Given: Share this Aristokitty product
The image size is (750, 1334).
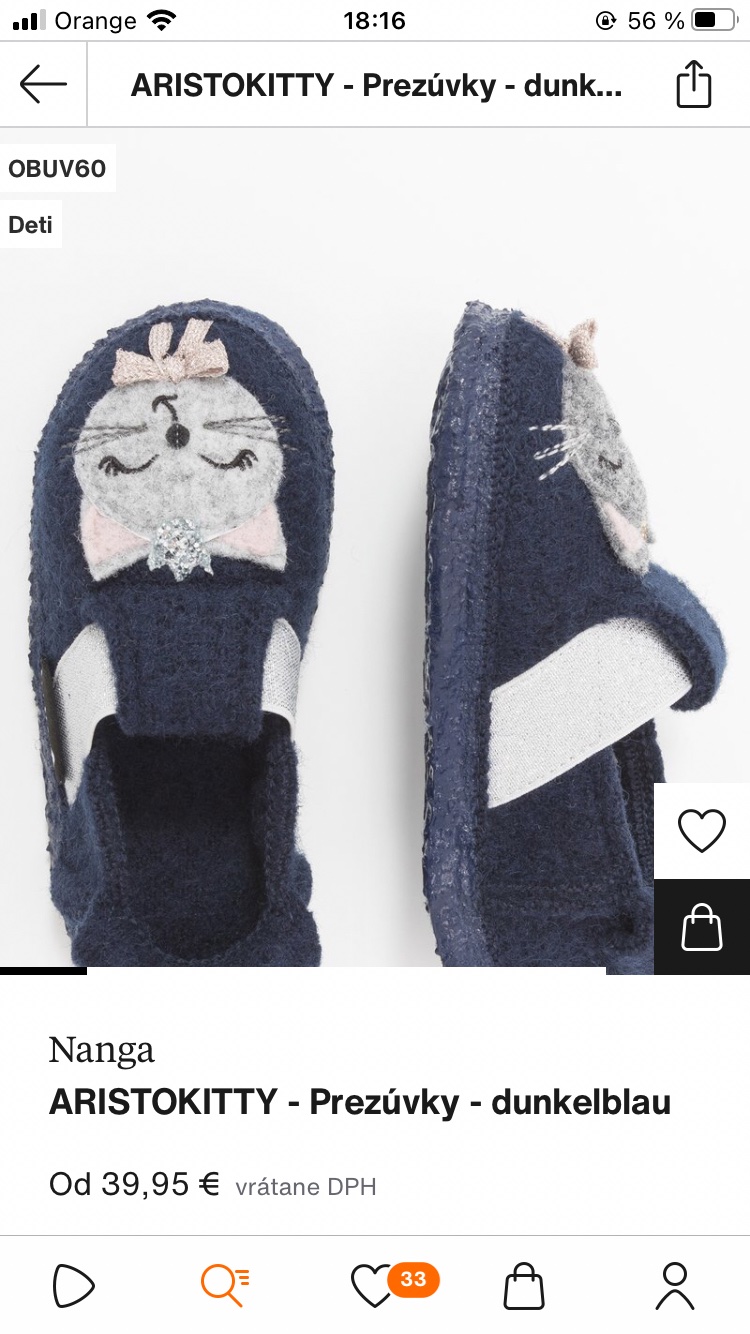Looking at the screenshot, I should pos(693,85).
